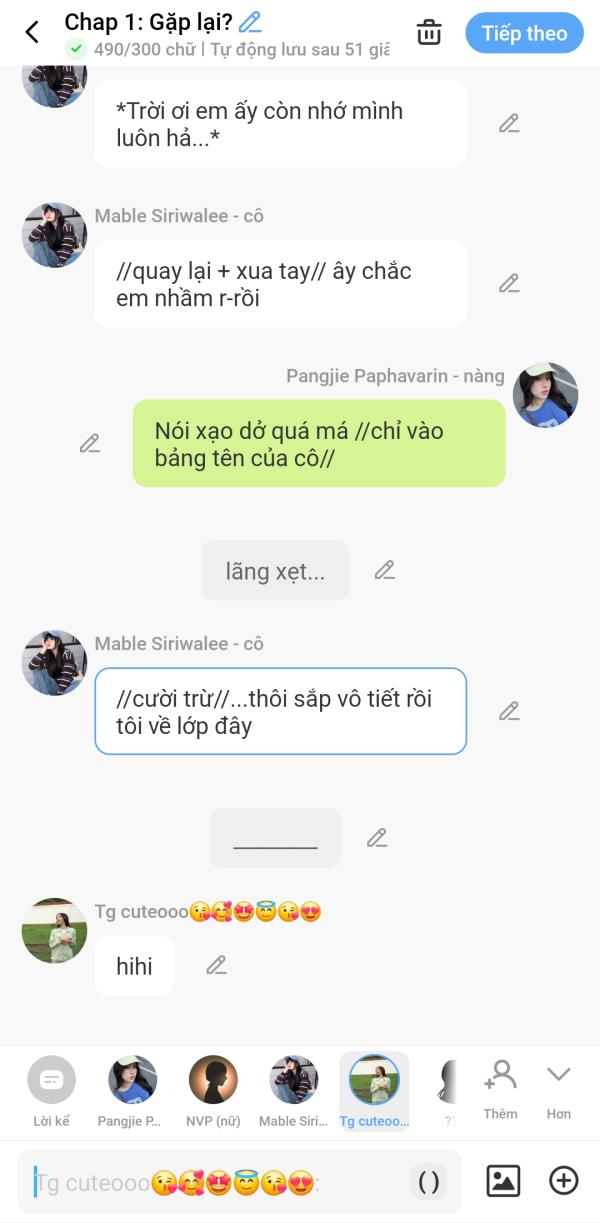Edit the message "thôi sắp vô tiết rồi"
The height and width of the screenshot is (1223, 600).
[x=509, y=711]
